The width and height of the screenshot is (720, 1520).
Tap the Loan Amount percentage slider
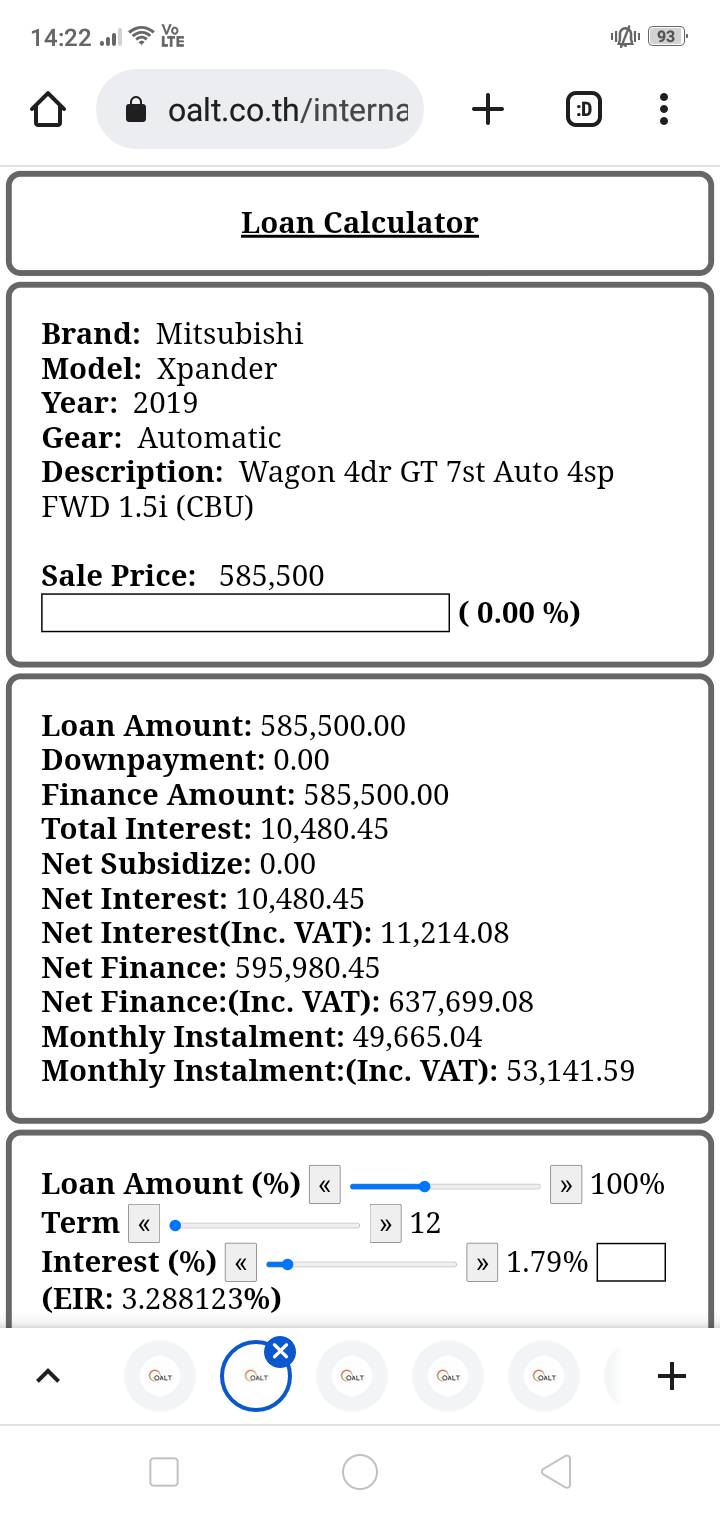445,1187
